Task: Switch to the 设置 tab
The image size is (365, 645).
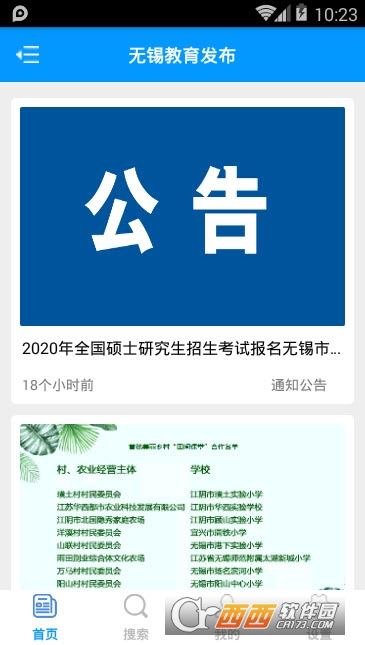Action: [x=319, y=617]
